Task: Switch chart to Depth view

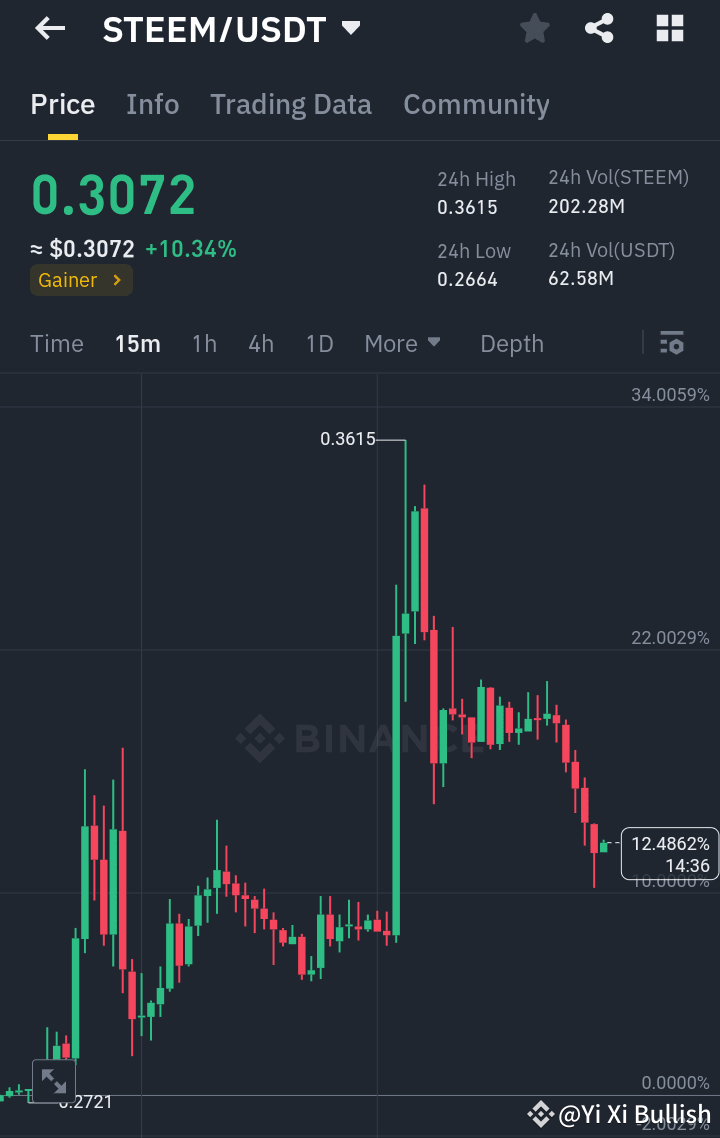Action: [x=511, y=343]
